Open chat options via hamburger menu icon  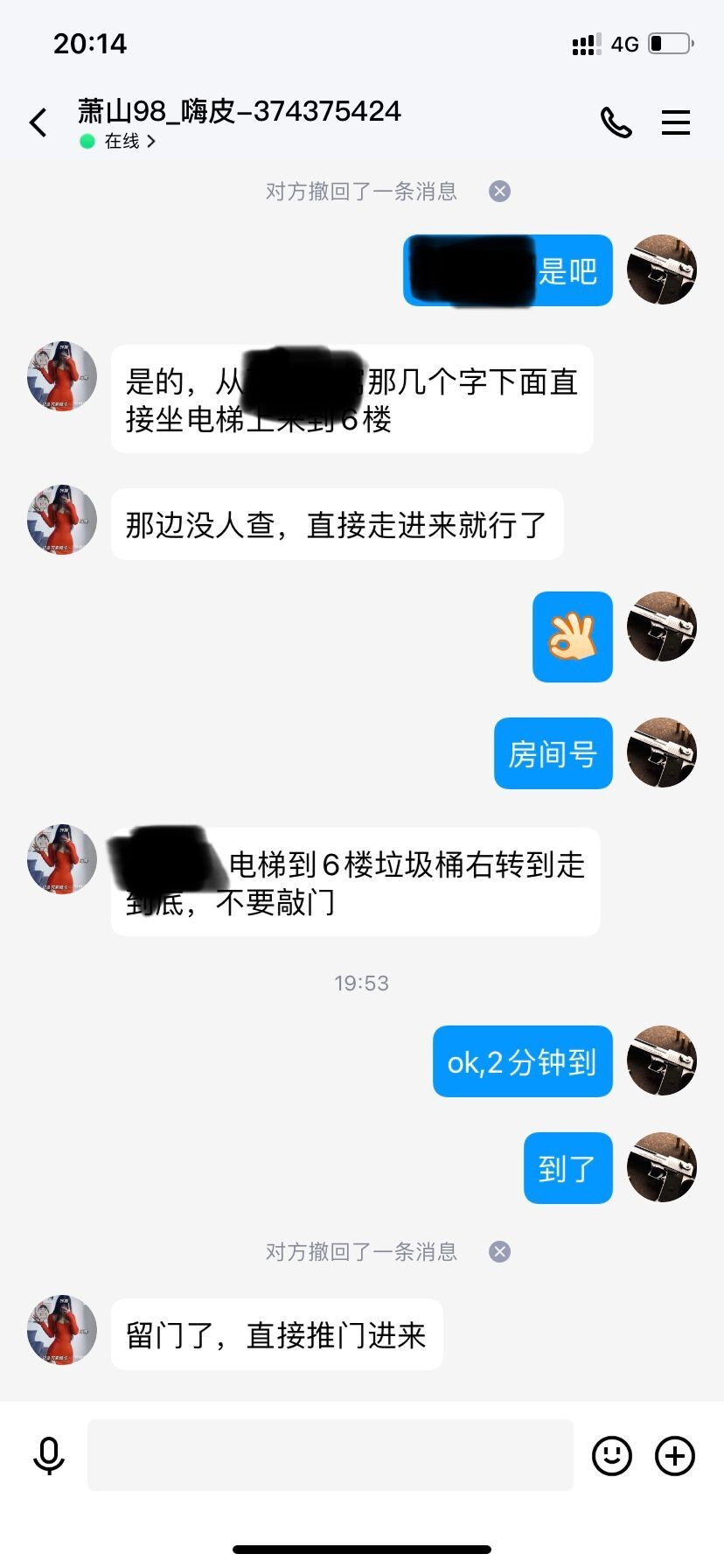[675, 123]
